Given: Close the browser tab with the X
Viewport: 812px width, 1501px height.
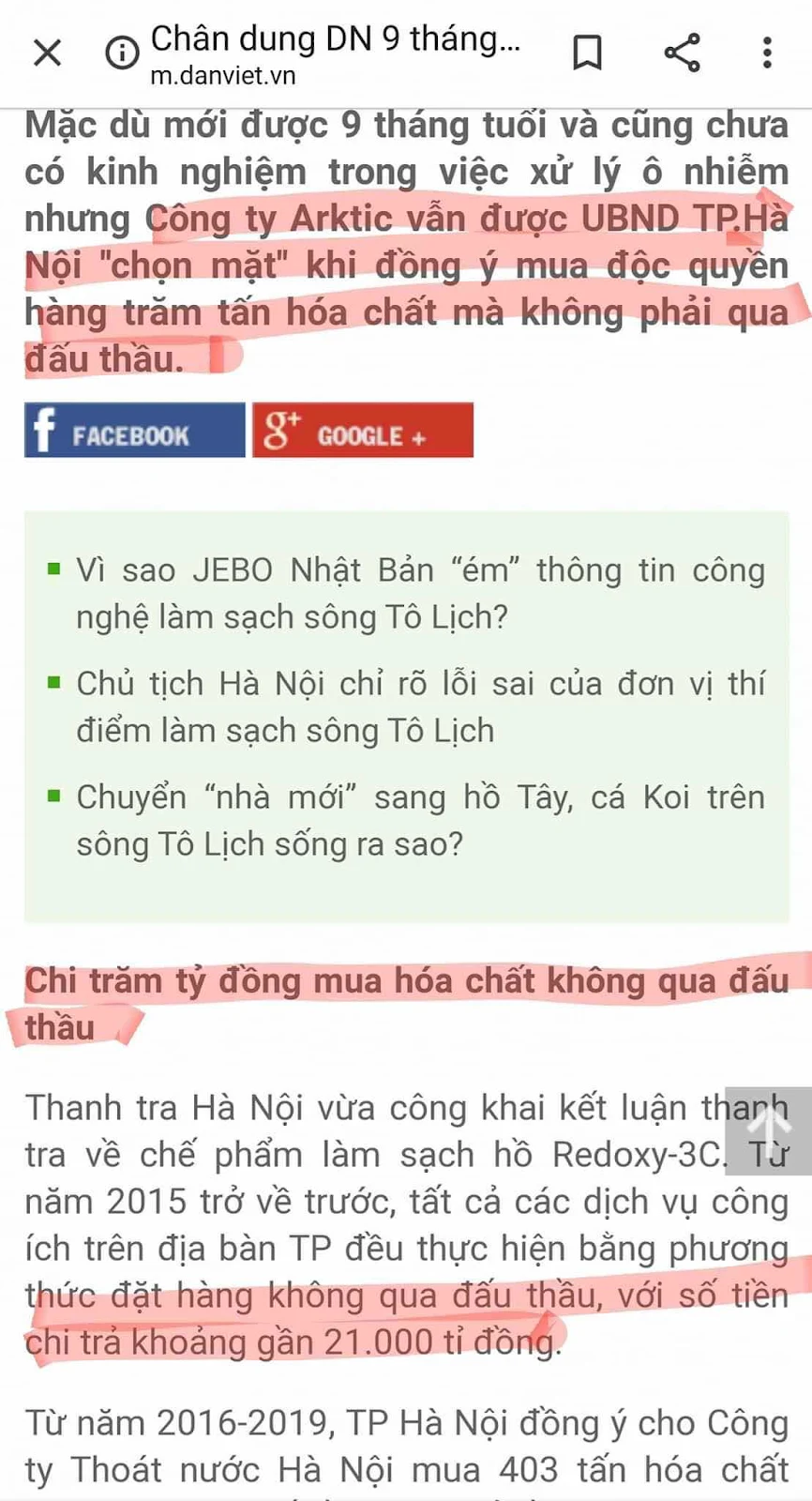Looking at the screenshot, I should (x=47, y=53).
